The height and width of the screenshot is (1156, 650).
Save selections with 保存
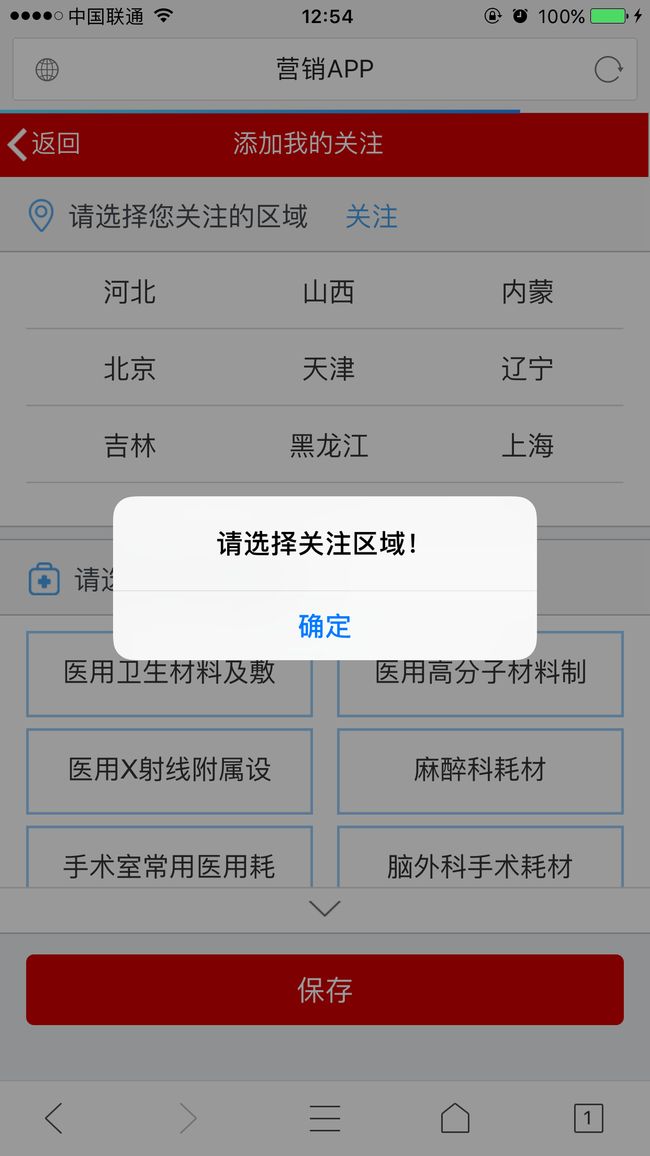coord(325,989)
